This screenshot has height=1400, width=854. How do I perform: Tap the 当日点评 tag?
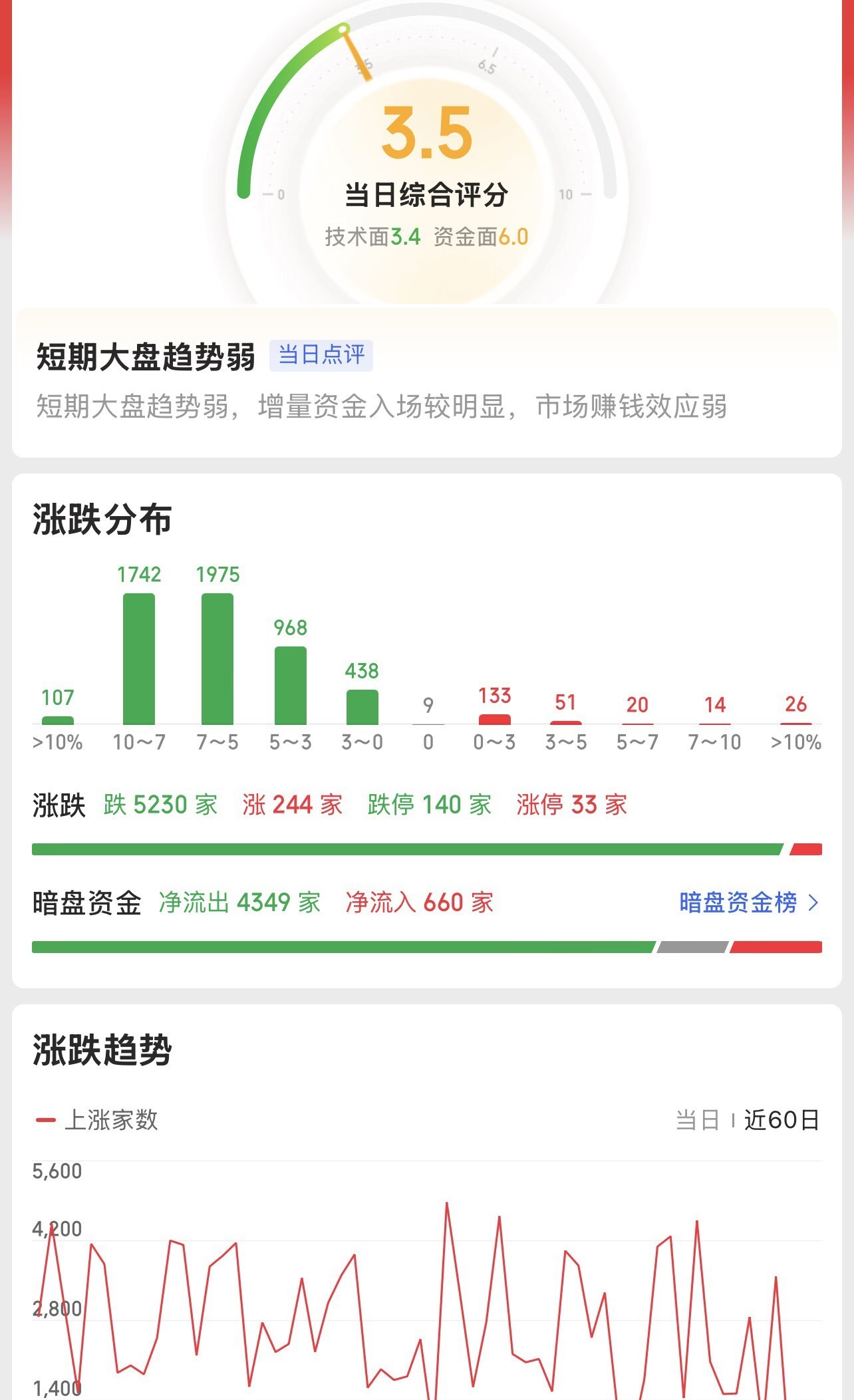[321, 355]
